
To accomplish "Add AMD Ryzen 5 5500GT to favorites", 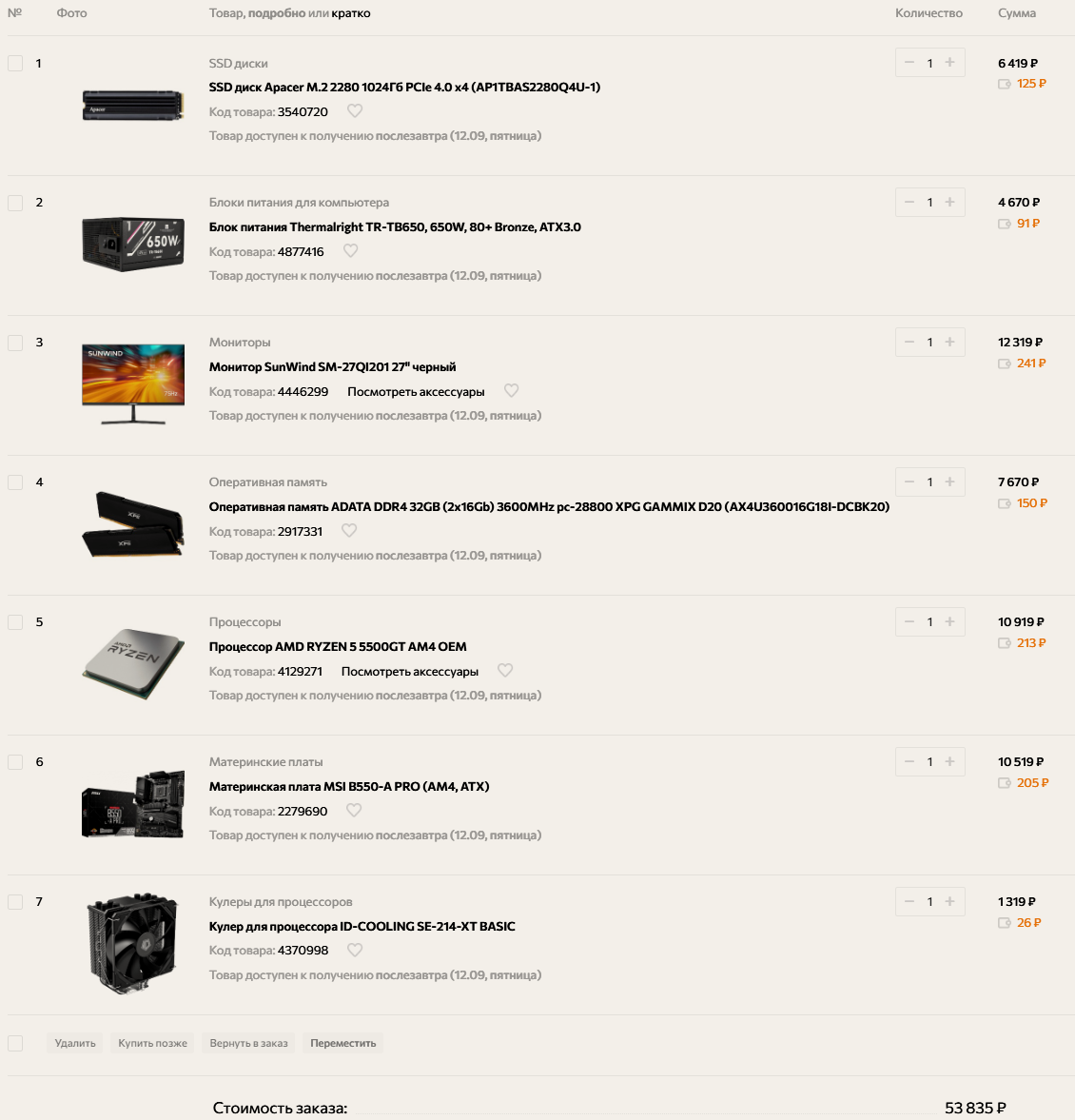I will tap(505, 671).
